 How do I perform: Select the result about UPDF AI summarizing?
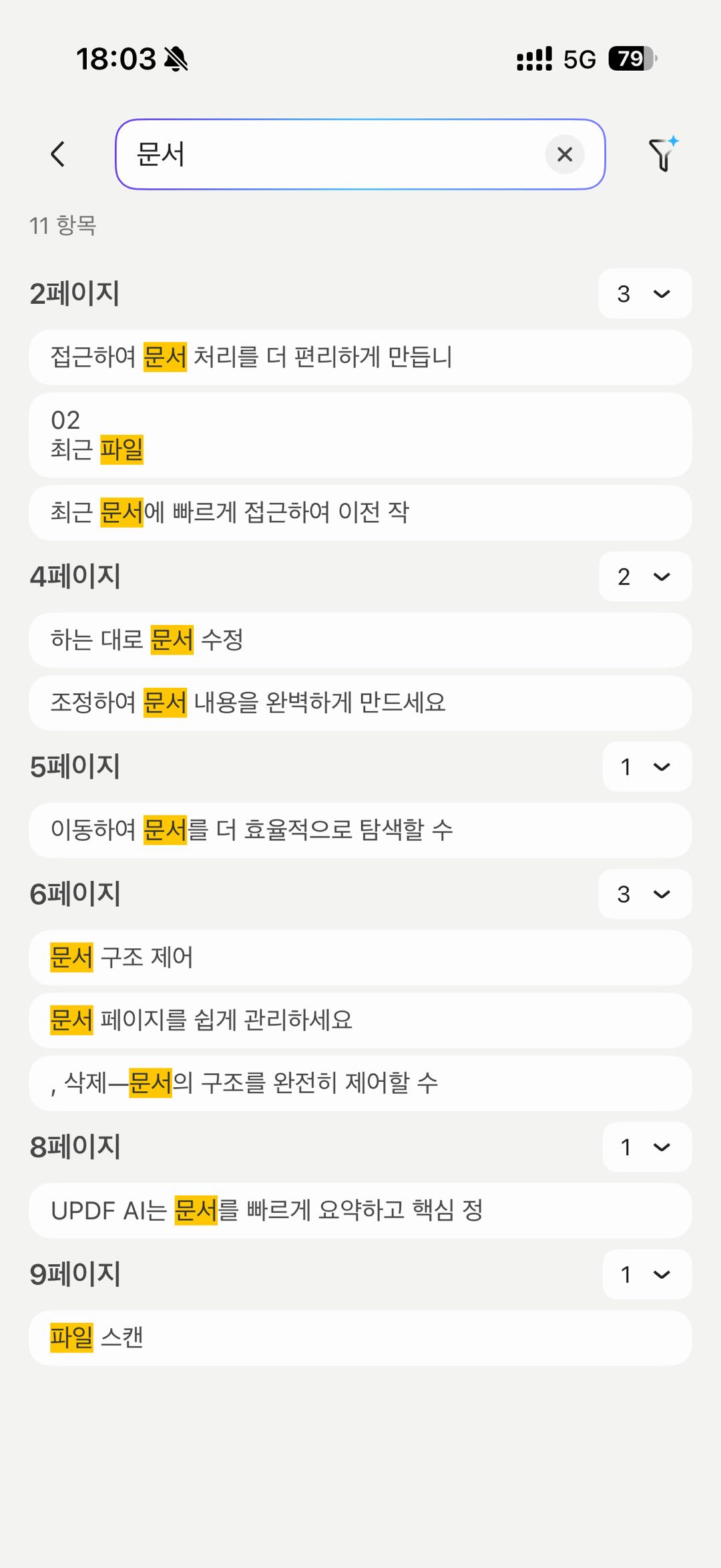pyautogui.click(x=360, y=1210)
